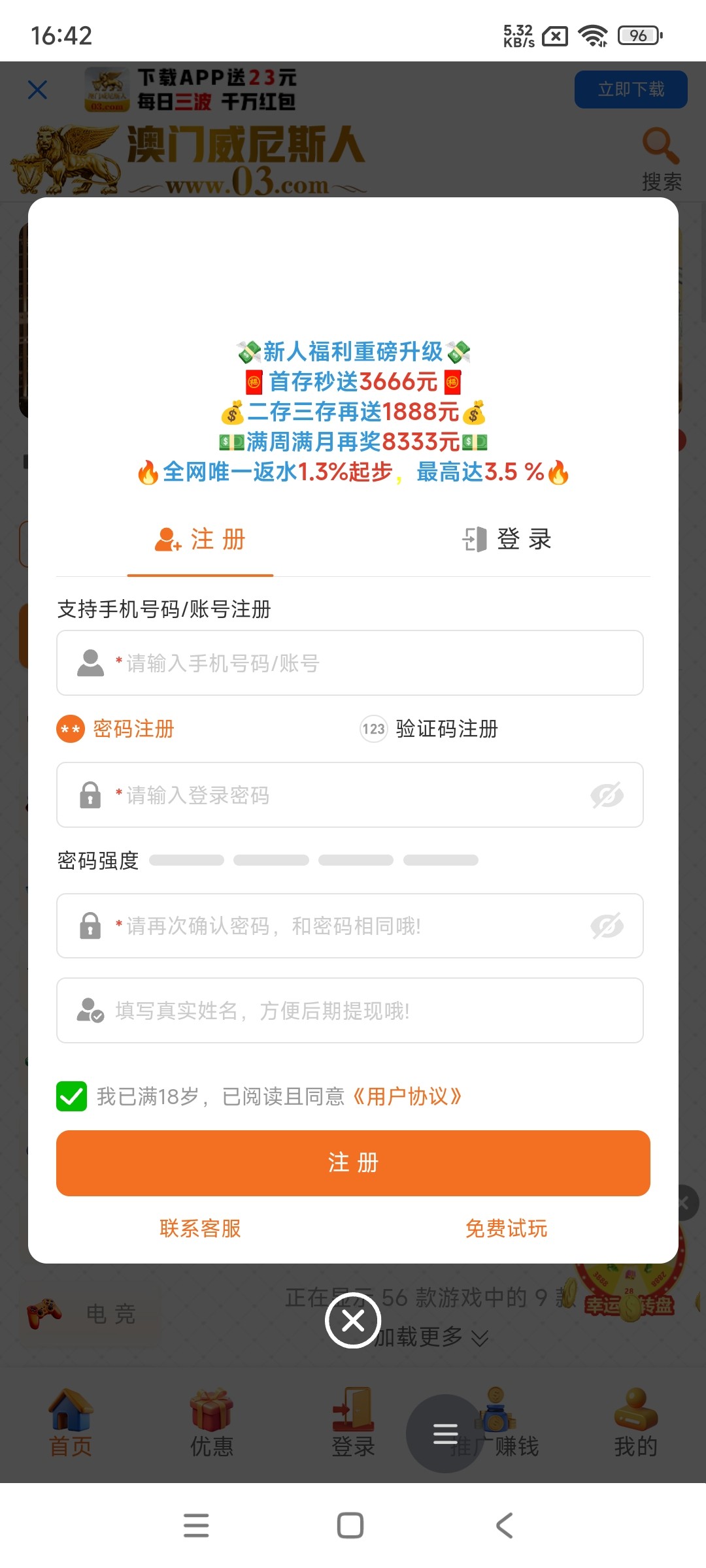Show password in login password field
This screenshot has height=1568, width=706.
607,795
